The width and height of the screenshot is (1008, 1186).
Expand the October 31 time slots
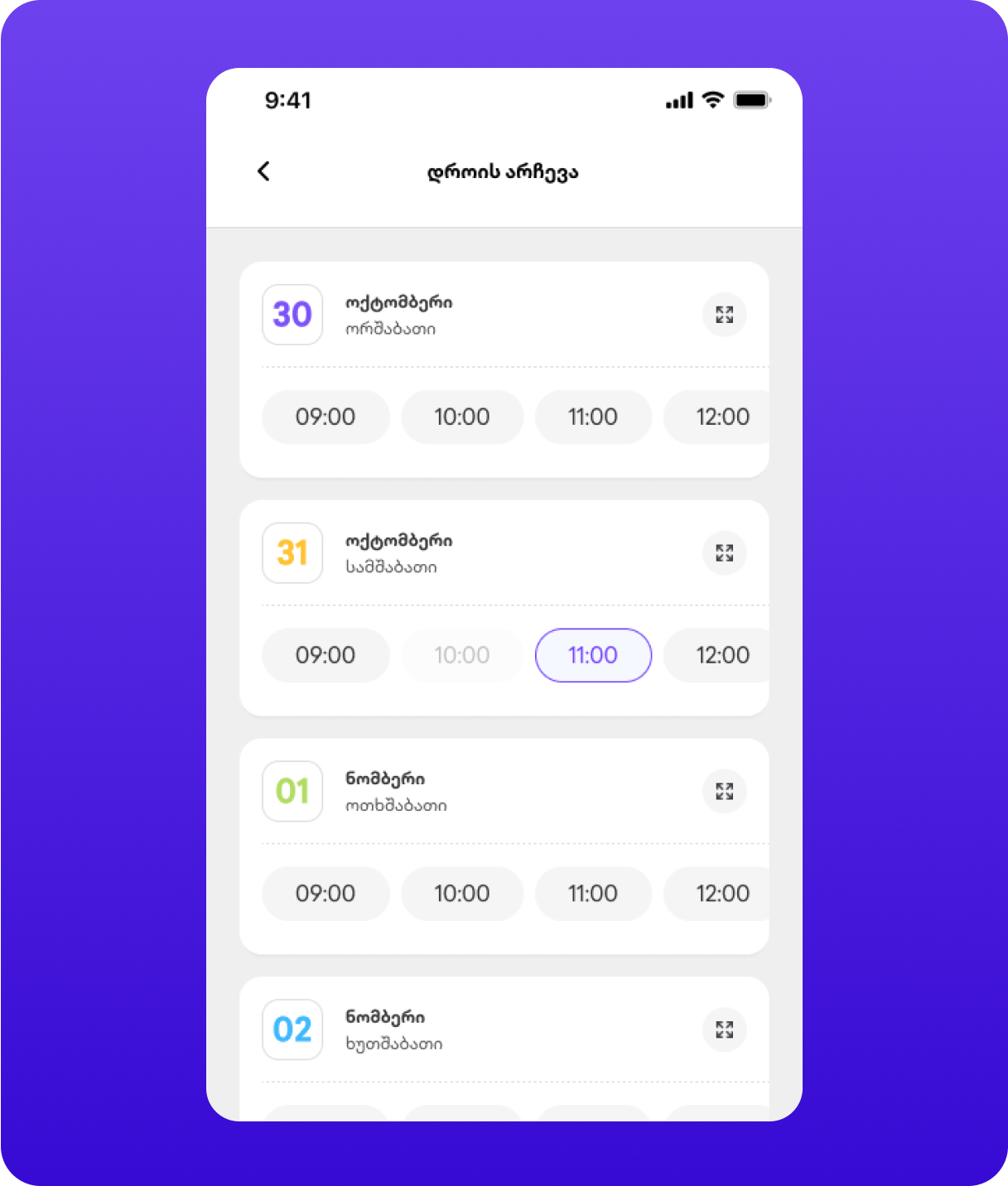[724, 553]
